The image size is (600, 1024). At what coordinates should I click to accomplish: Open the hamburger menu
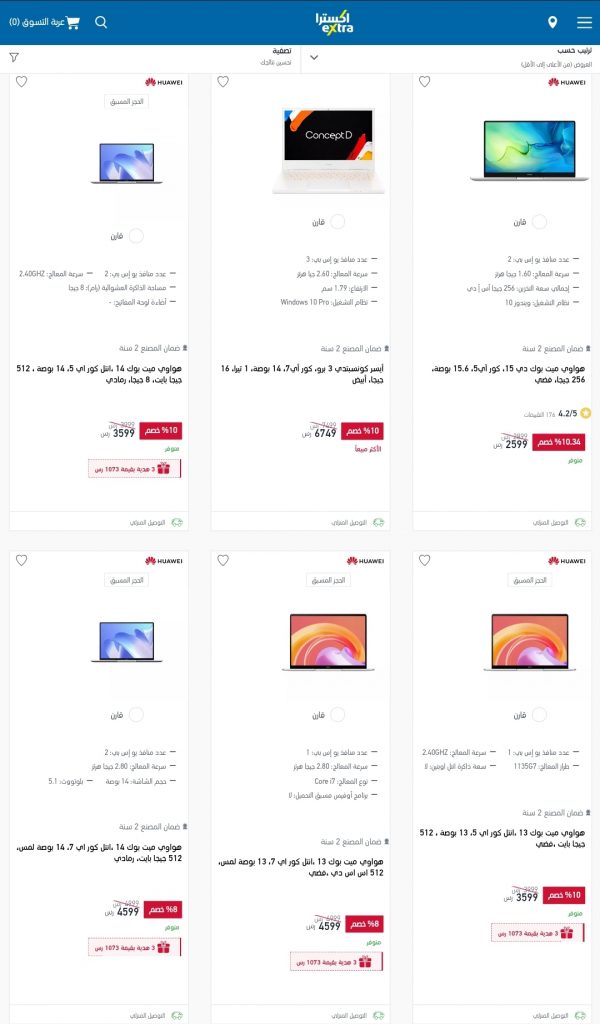coord(584,22)
